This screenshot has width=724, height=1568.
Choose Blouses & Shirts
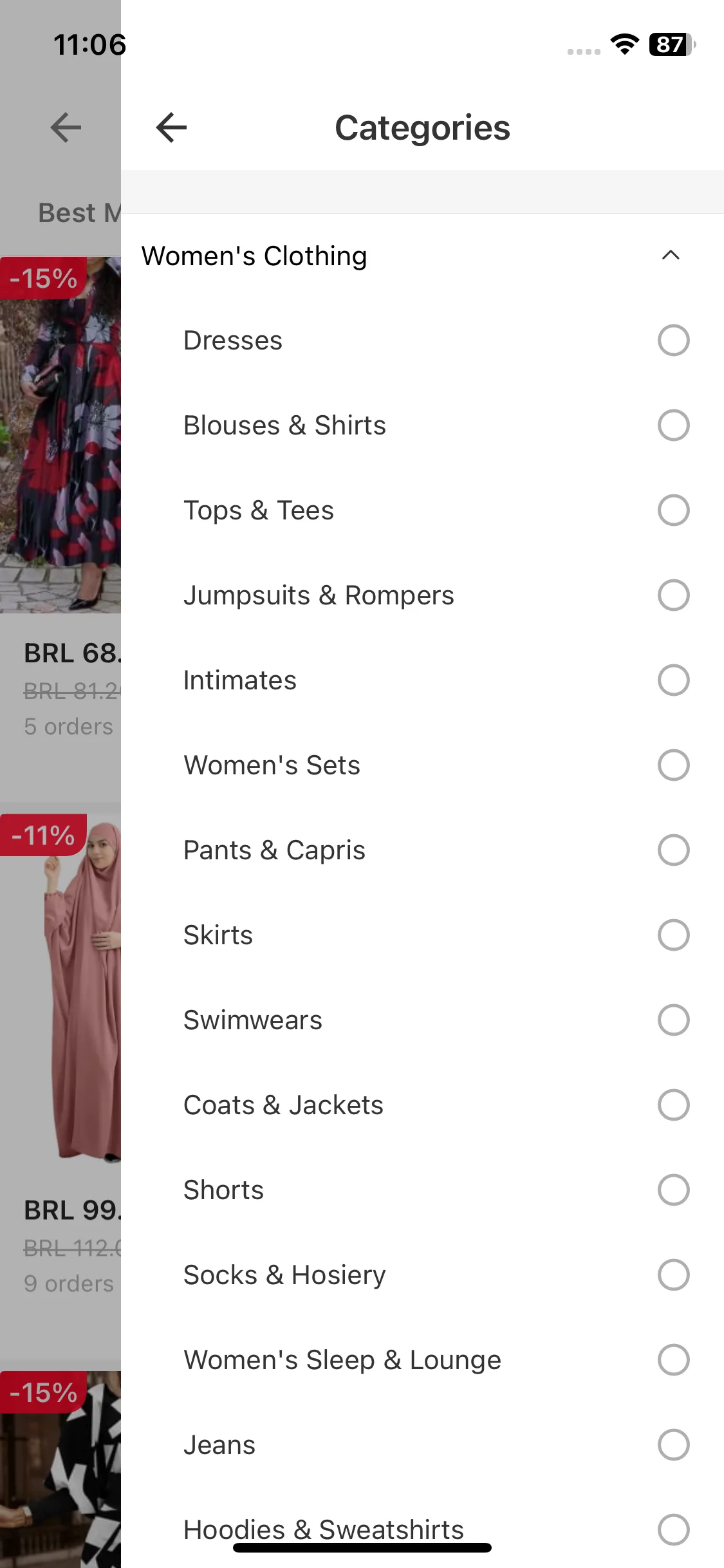pos(673,425)
